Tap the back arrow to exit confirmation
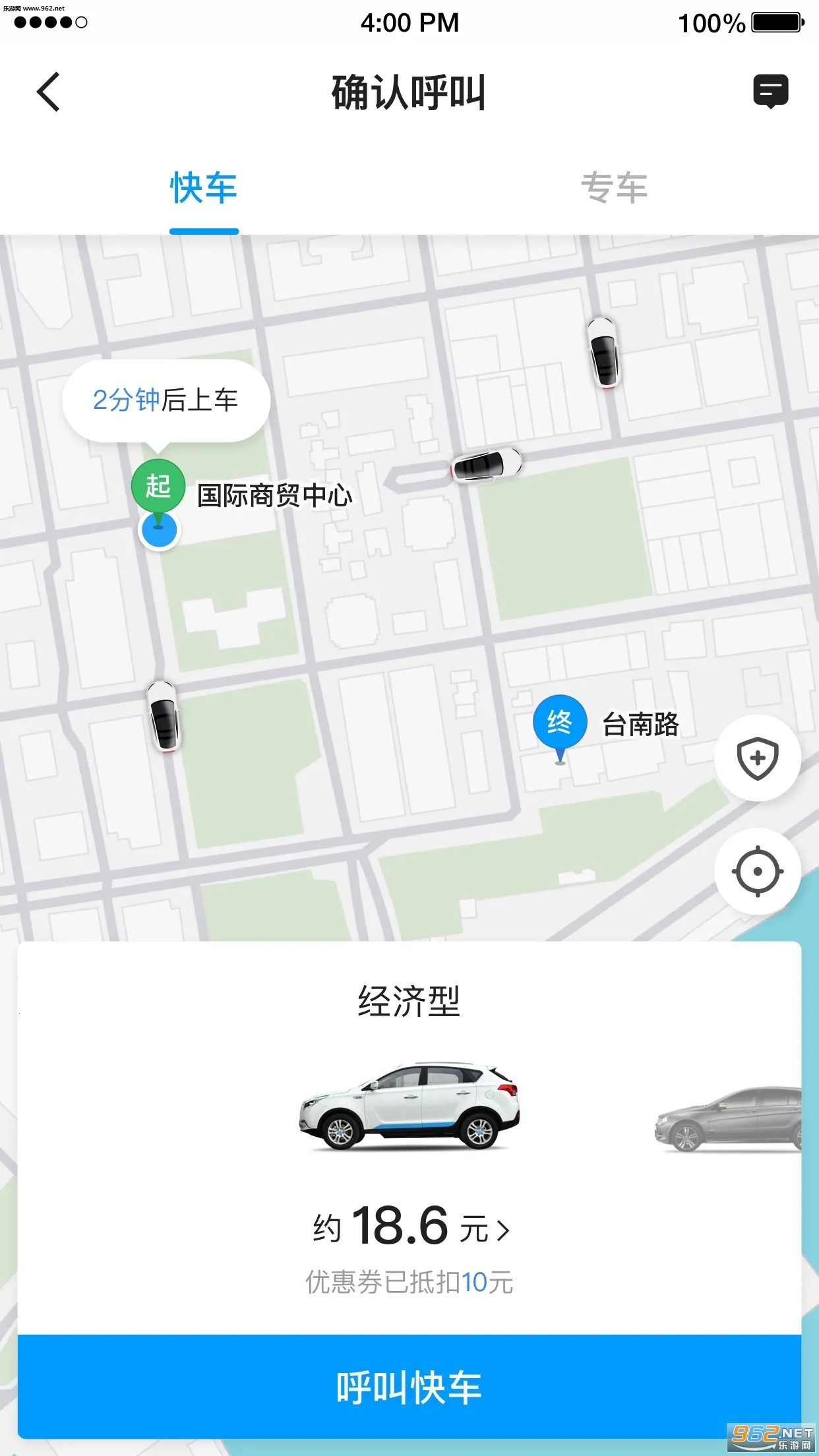This screenshot has height=1456, width=819. 47,92
